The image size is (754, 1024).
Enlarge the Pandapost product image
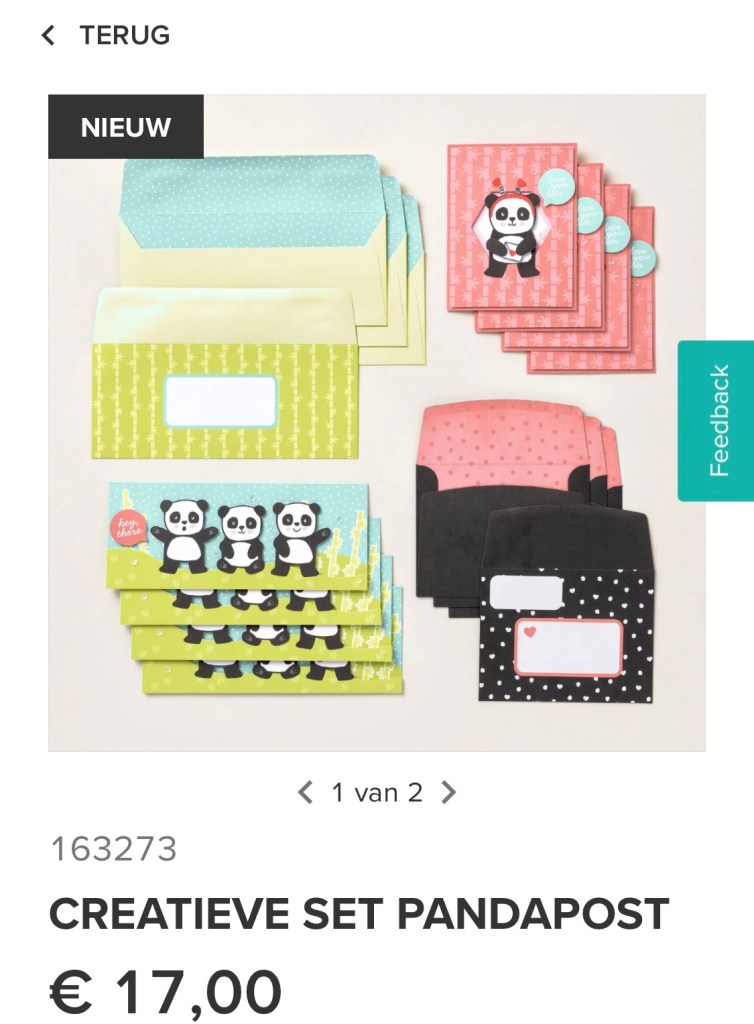pos(376,422)
